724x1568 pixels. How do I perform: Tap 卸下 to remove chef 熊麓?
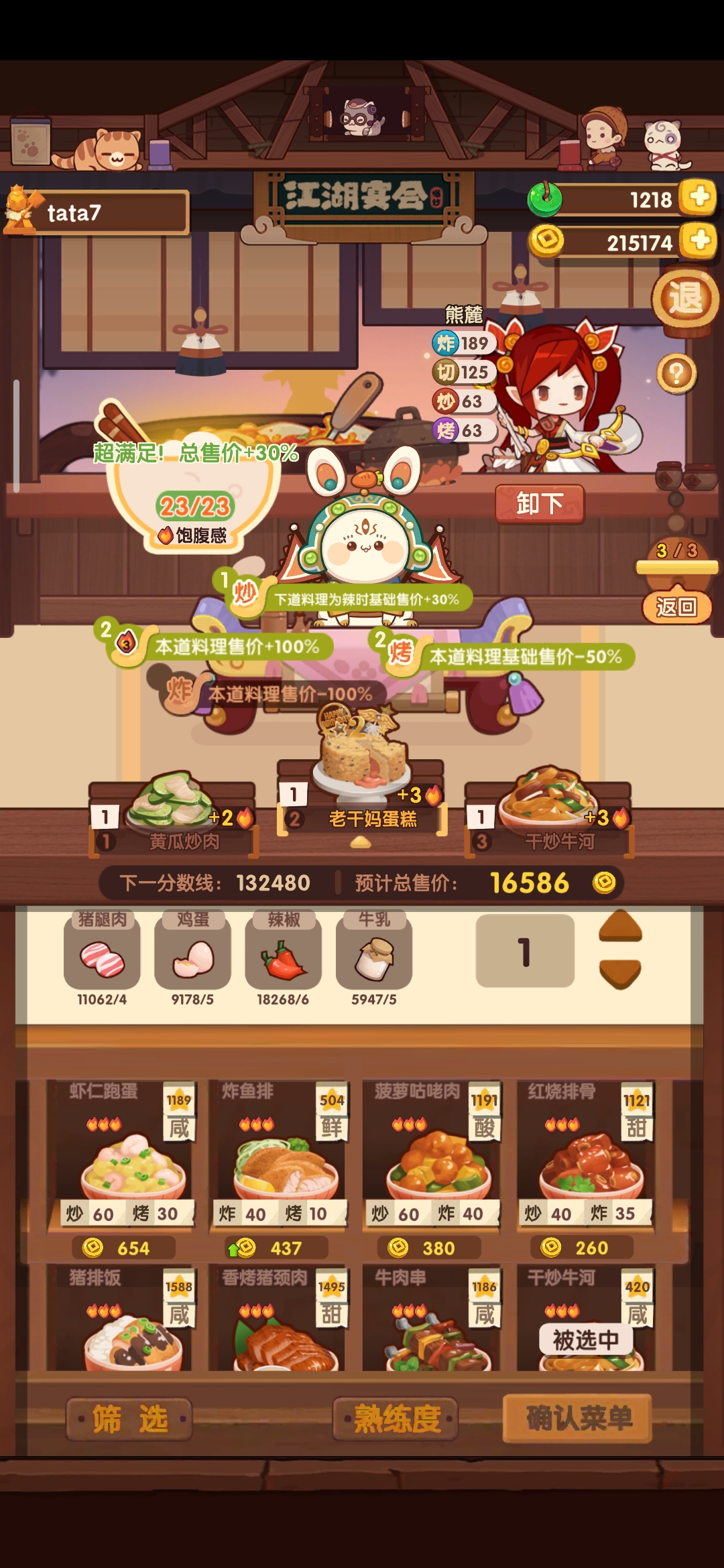tap(540, 503)
